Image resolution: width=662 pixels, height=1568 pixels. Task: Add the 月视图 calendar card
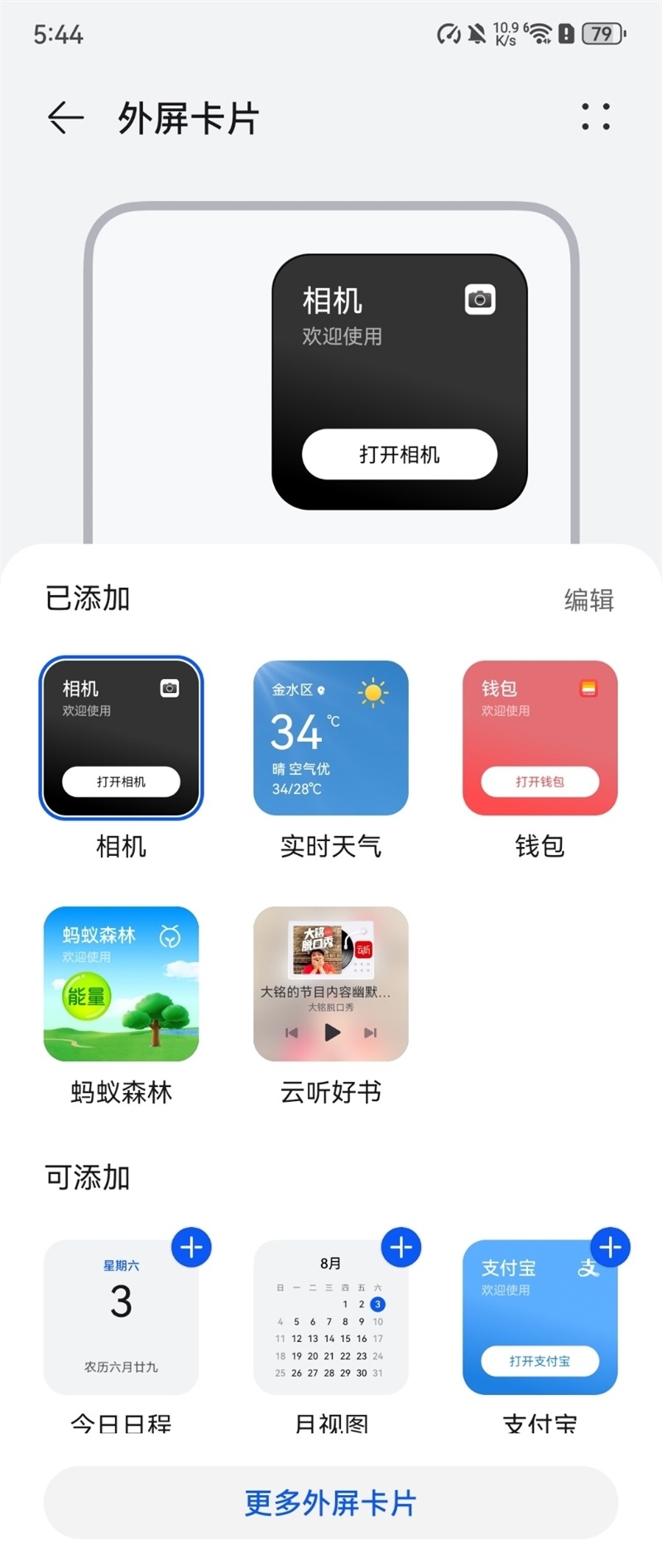(401, 1247)
